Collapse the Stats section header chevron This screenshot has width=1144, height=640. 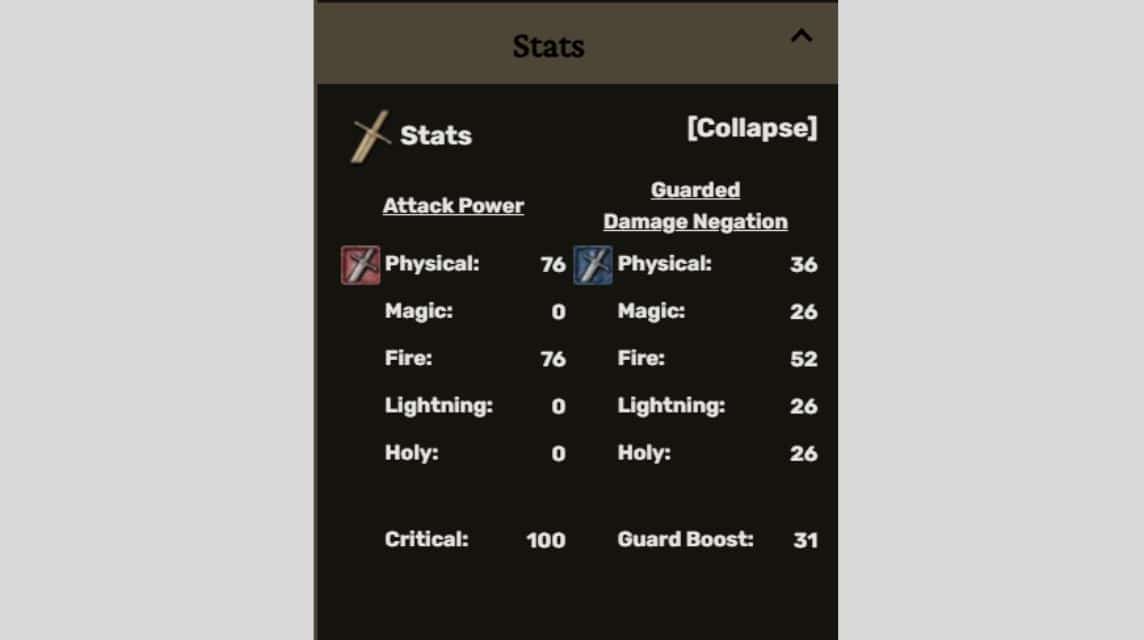tap(801, 37)
